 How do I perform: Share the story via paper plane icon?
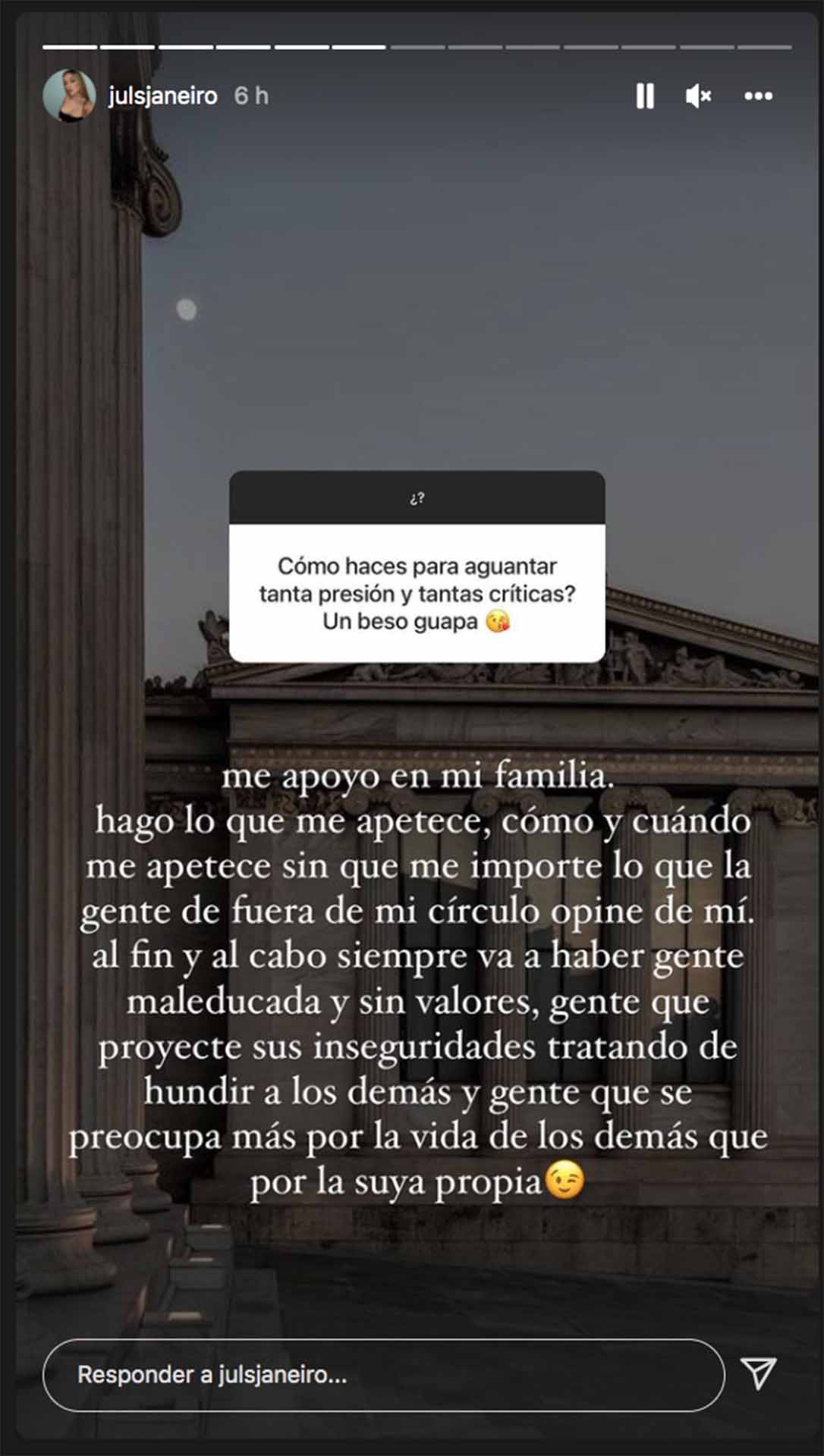pos(758,1374)
